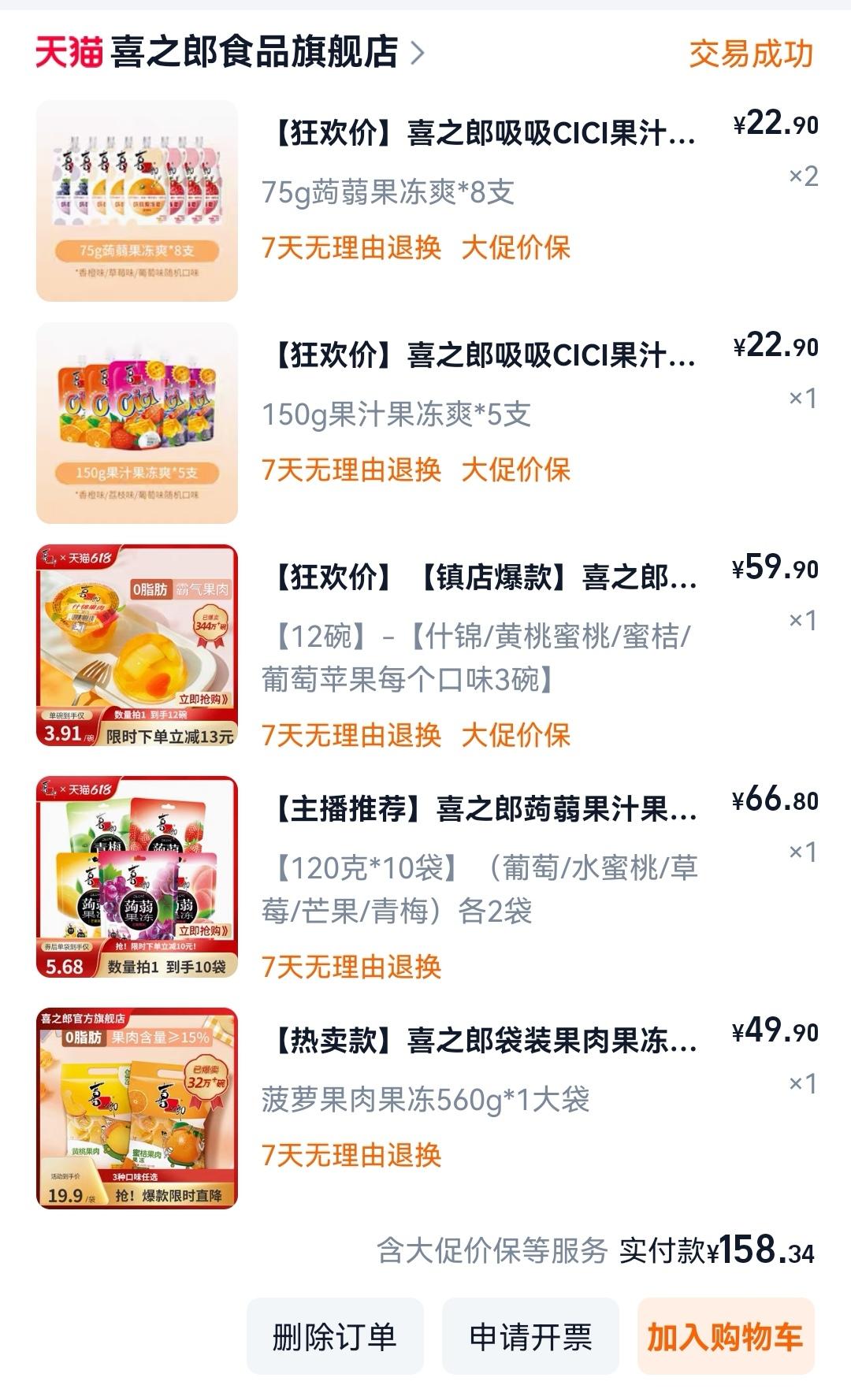Open the 喜之郎食品旗舰店 store page

coord(260,54)
